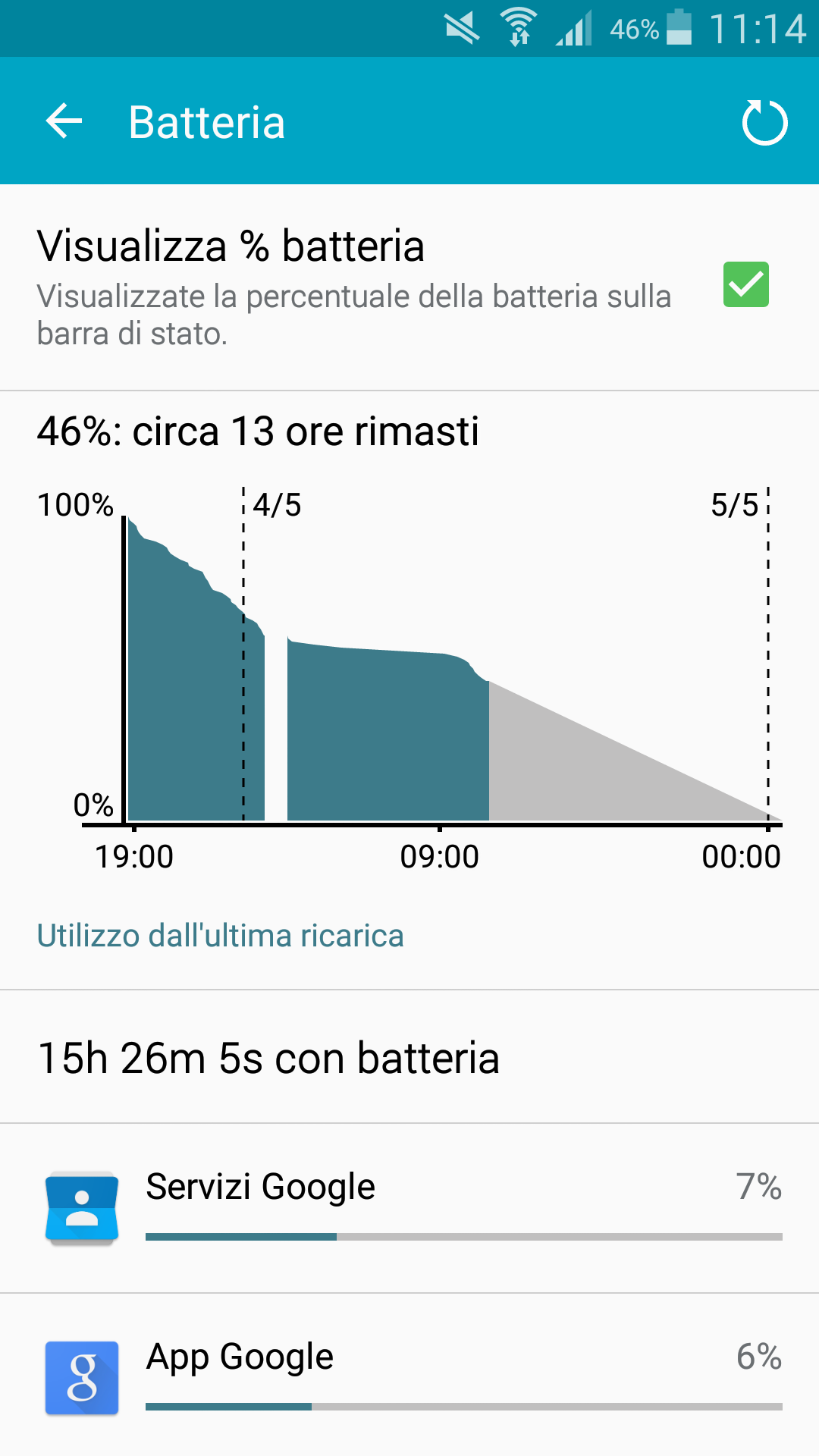Open Servizi Google battery usage details
819x1456 pixels.
tap(409, 1207)
